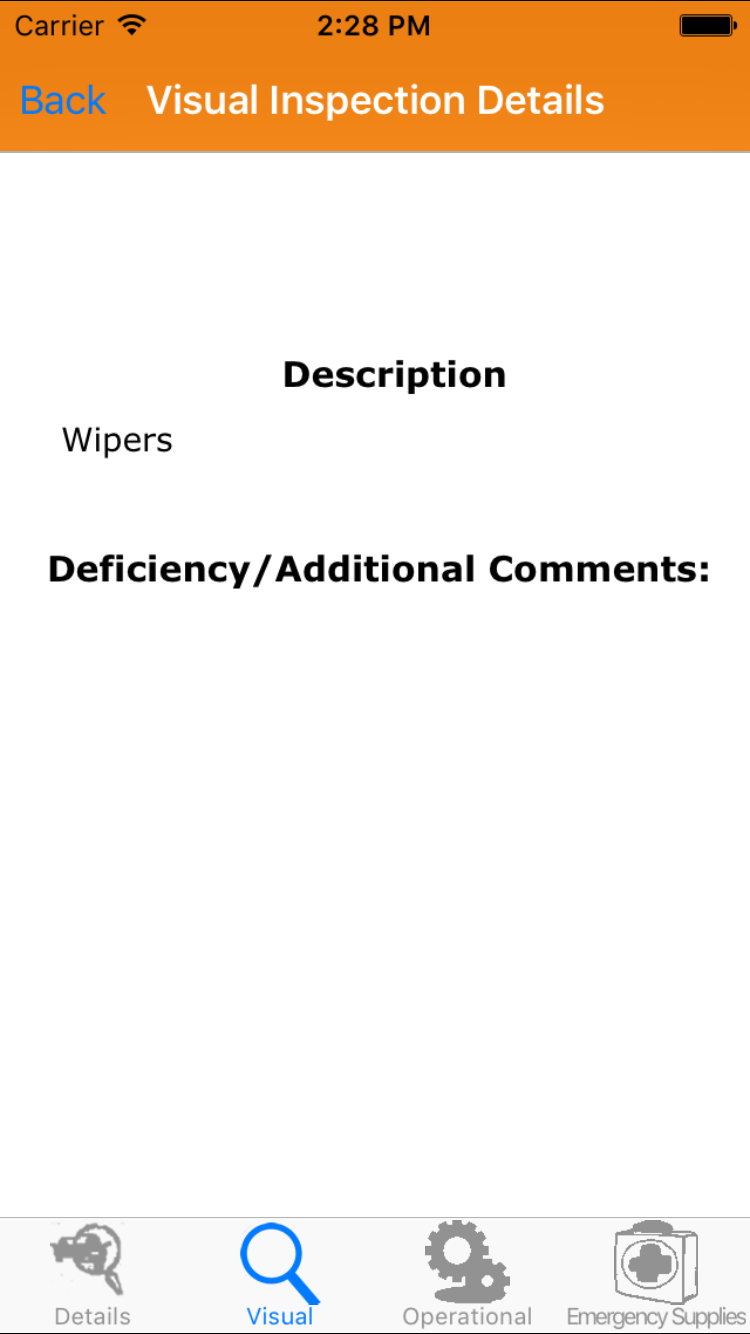Switch to the Emergency Supplies tab
This screenshot has width=750, height=1334.
(x=656, y=1276)
